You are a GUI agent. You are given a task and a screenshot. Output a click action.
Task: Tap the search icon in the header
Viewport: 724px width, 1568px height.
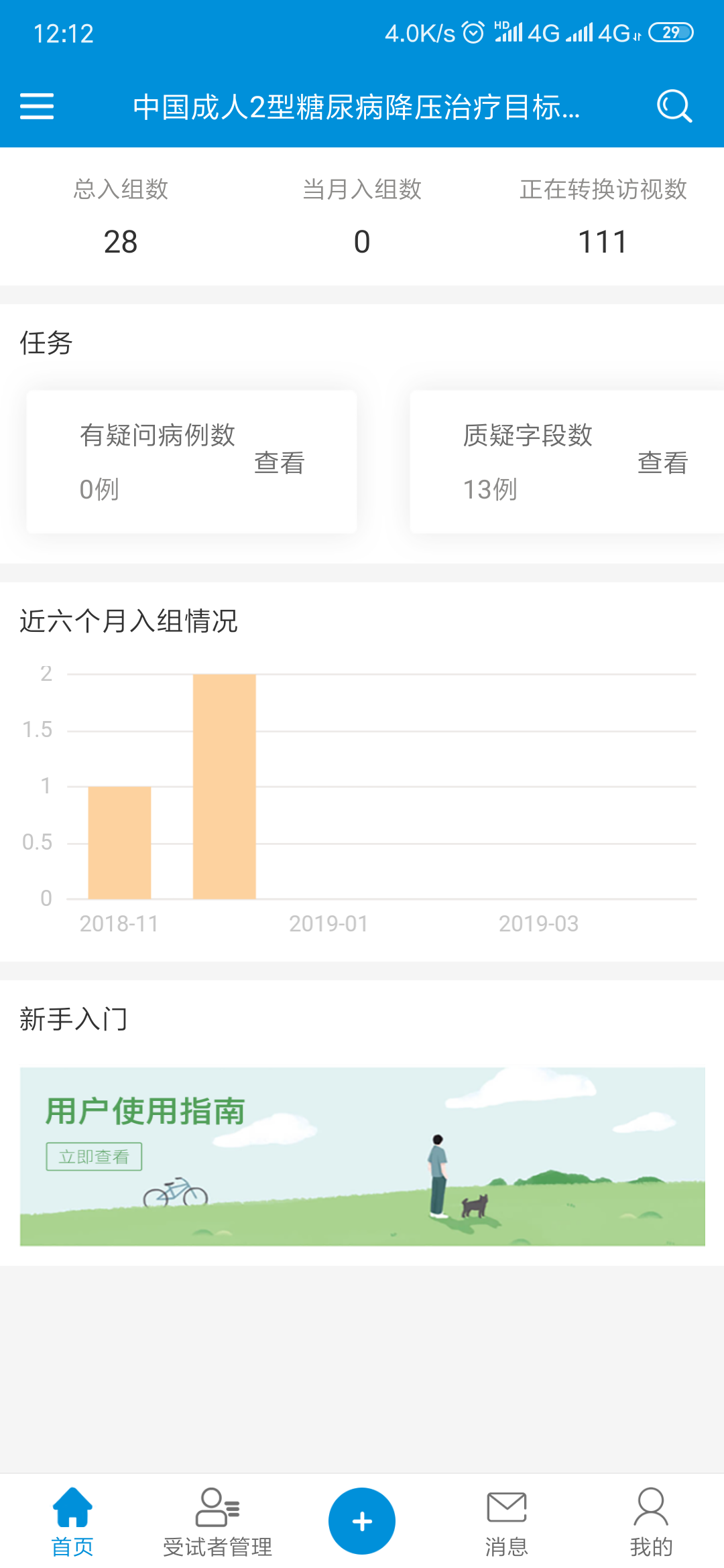674,106
